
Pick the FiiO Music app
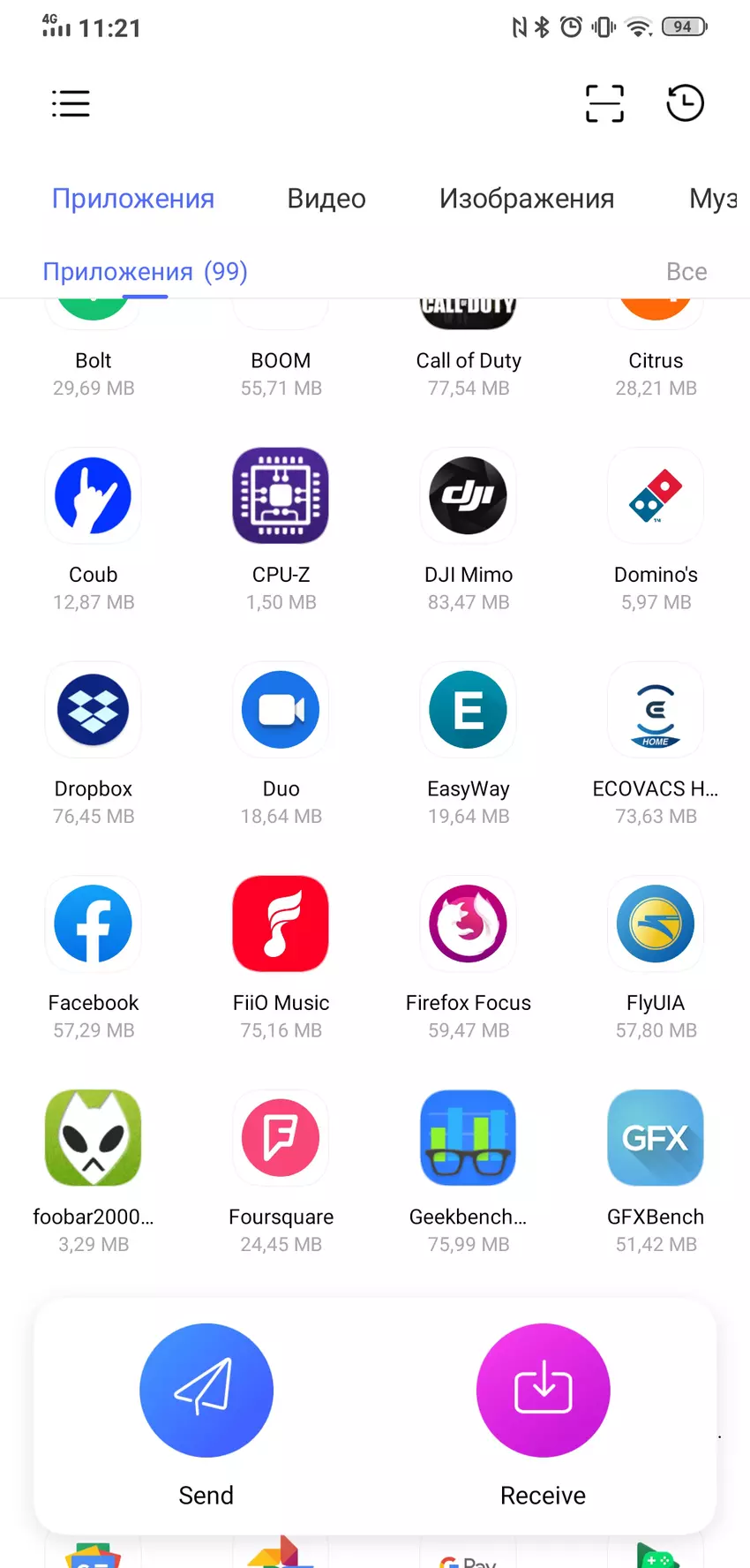(281, 924)
